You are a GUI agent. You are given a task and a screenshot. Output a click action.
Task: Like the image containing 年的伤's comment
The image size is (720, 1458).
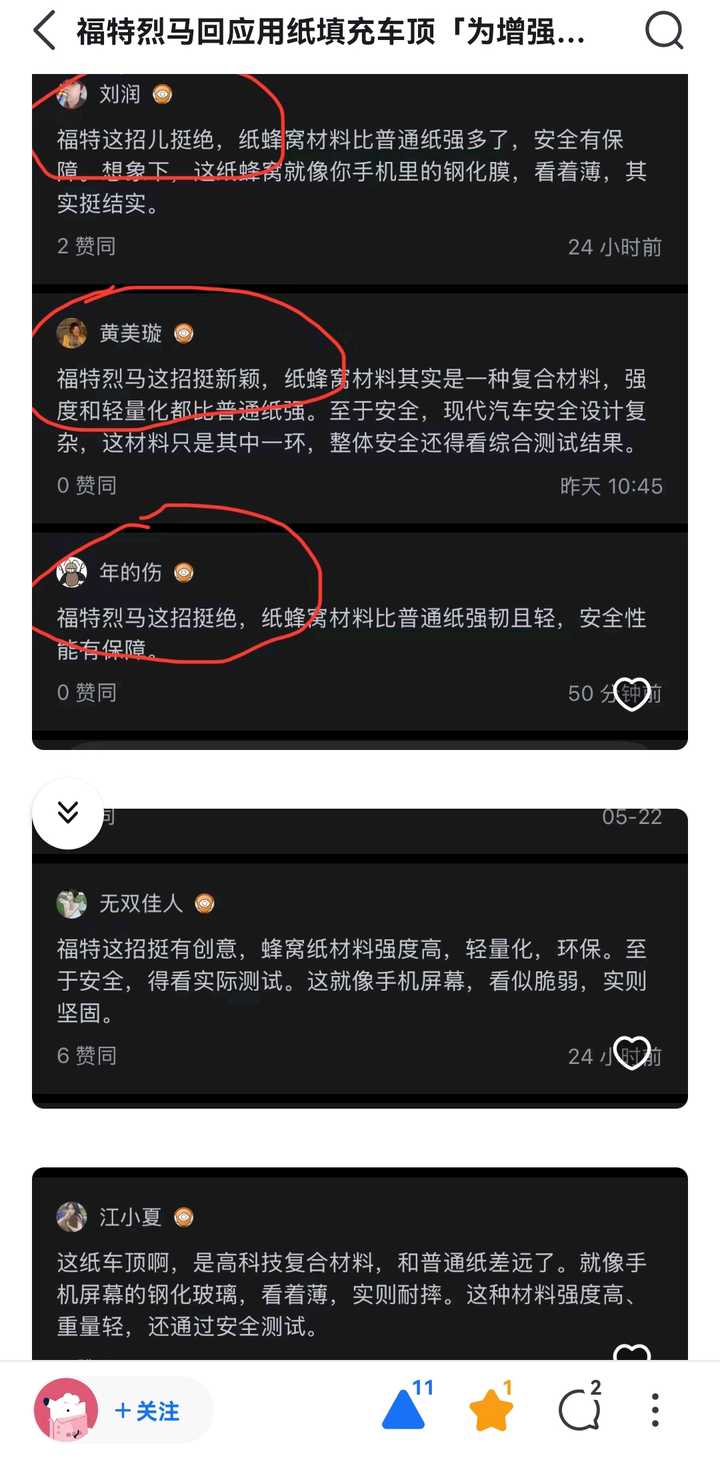pyautogui.click(x=631, y=693)
